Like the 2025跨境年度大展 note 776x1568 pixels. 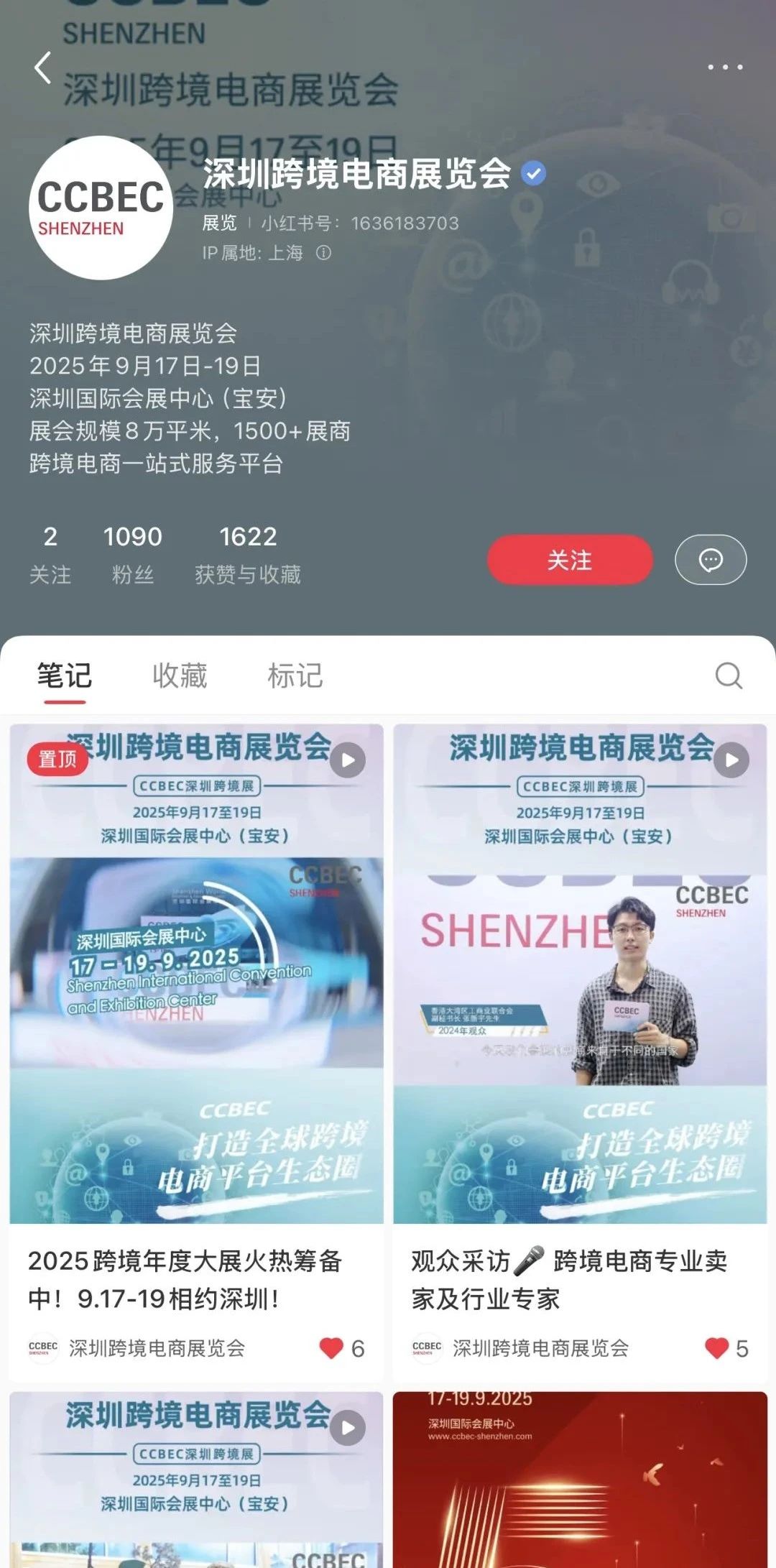click(332, 1348)
